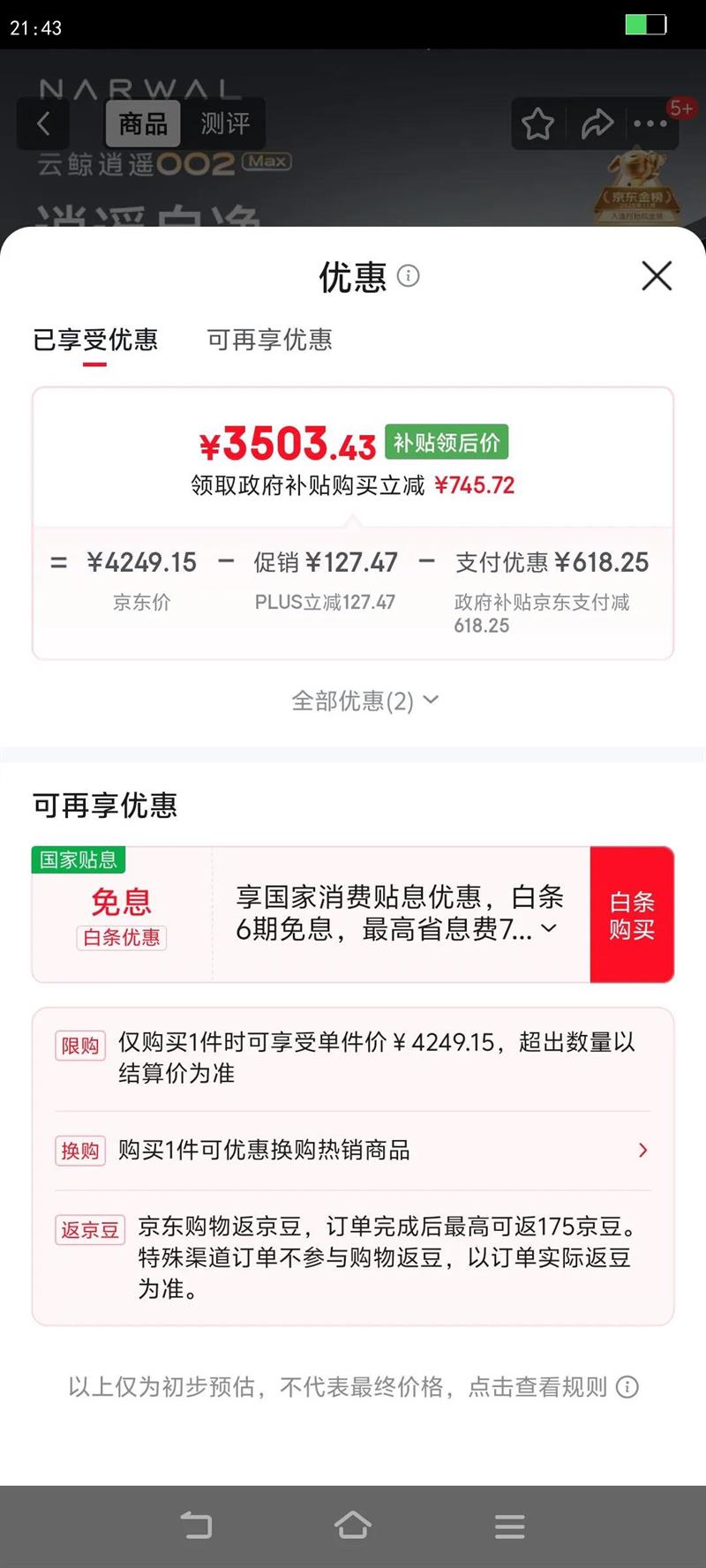Viewport: 706px width, 1568px height.
Task: Expand the 白条6期免息 offer details
Action: pos(549,929)
